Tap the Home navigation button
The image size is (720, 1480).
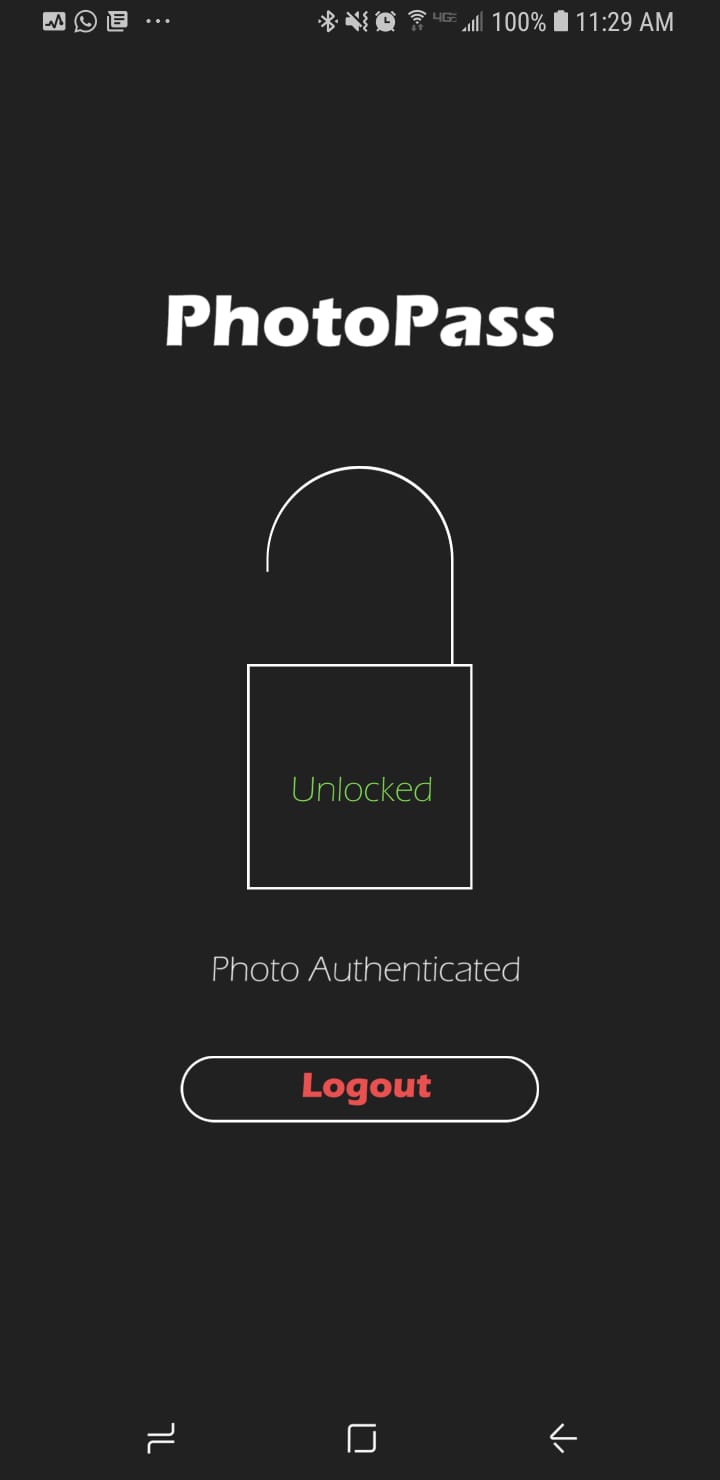360,1438
